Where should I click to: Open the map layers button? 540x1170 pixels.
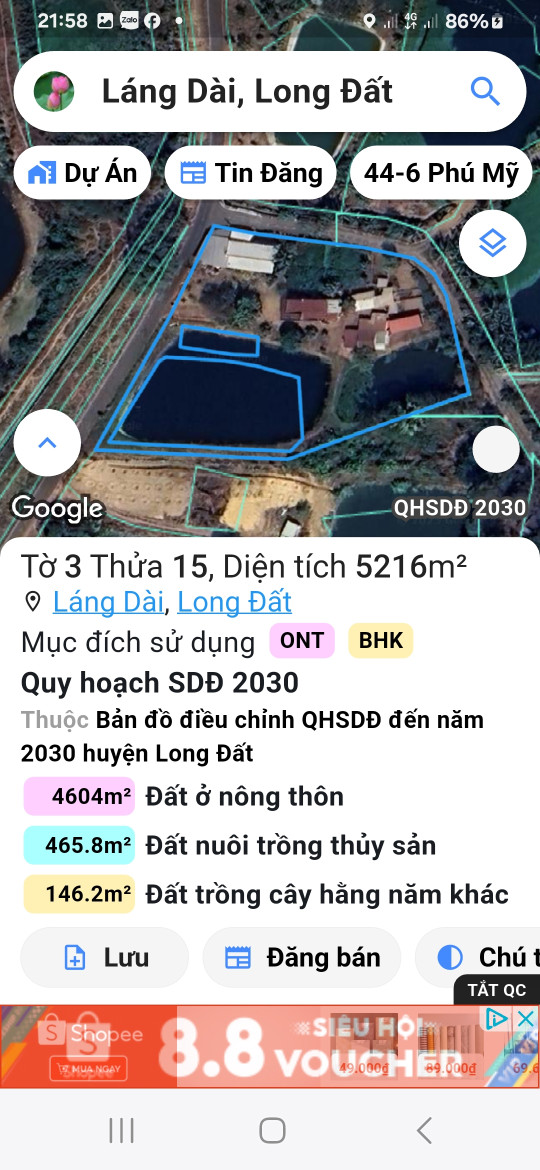click(492, 243)
